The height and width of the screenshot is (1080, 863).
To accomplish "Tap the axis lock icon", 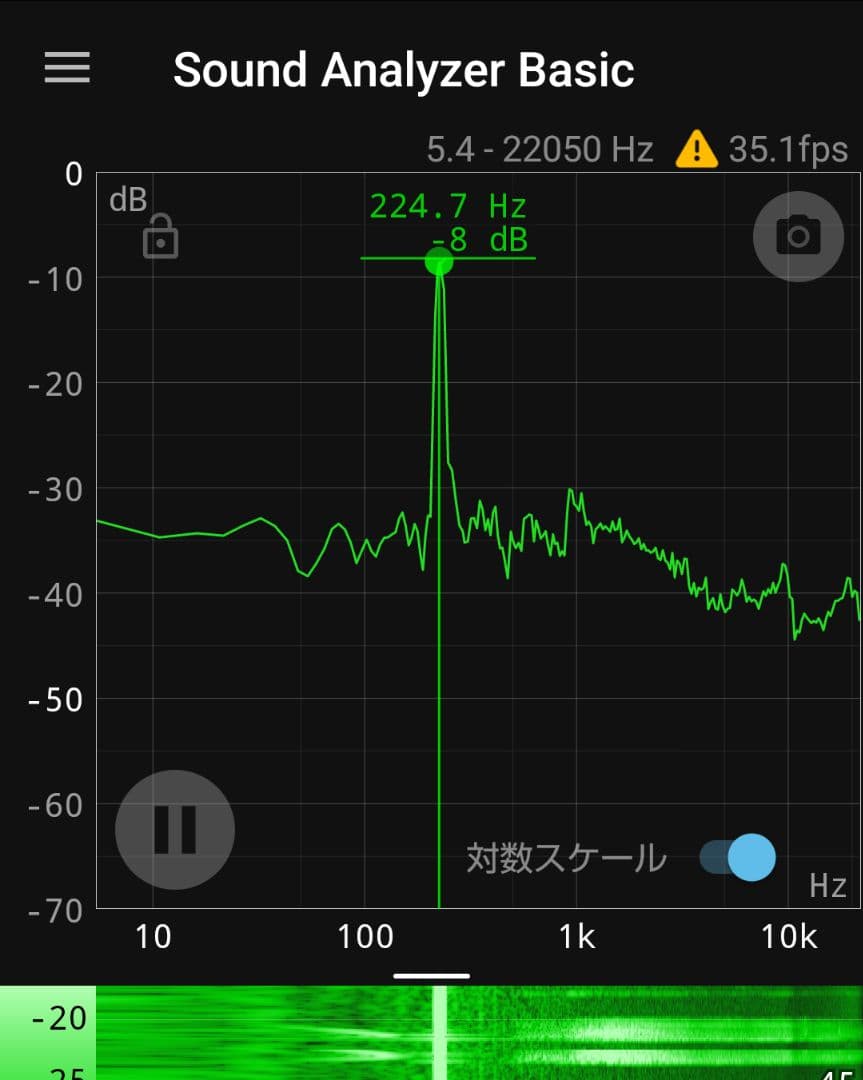I will 160,237.
